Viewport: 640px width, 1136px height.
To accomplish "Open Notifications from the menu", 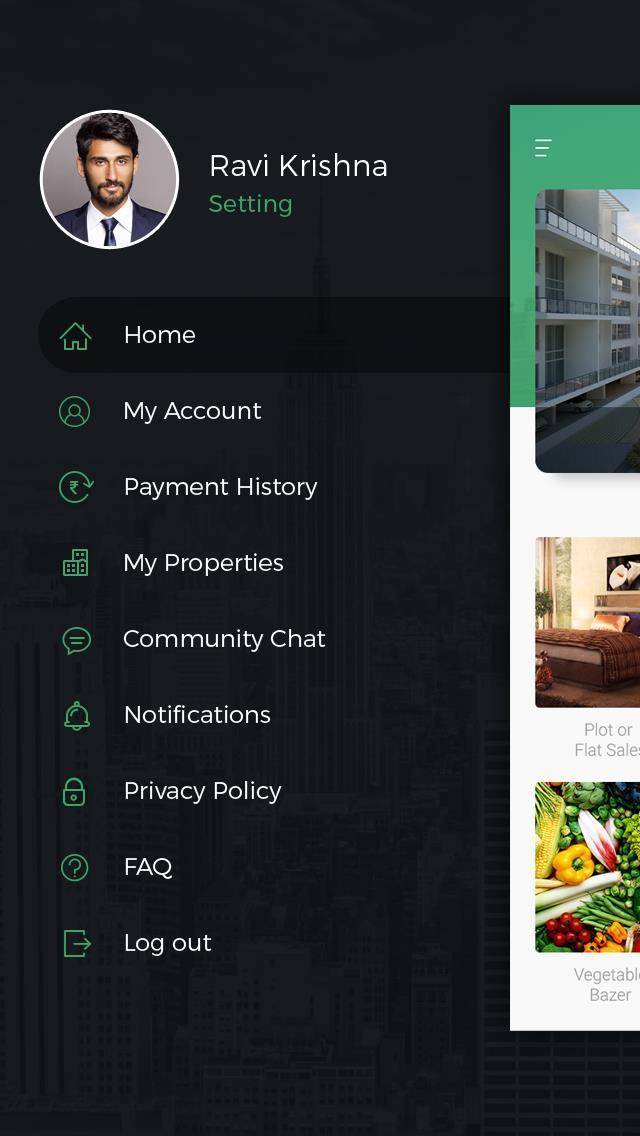I will click(197, 715).
